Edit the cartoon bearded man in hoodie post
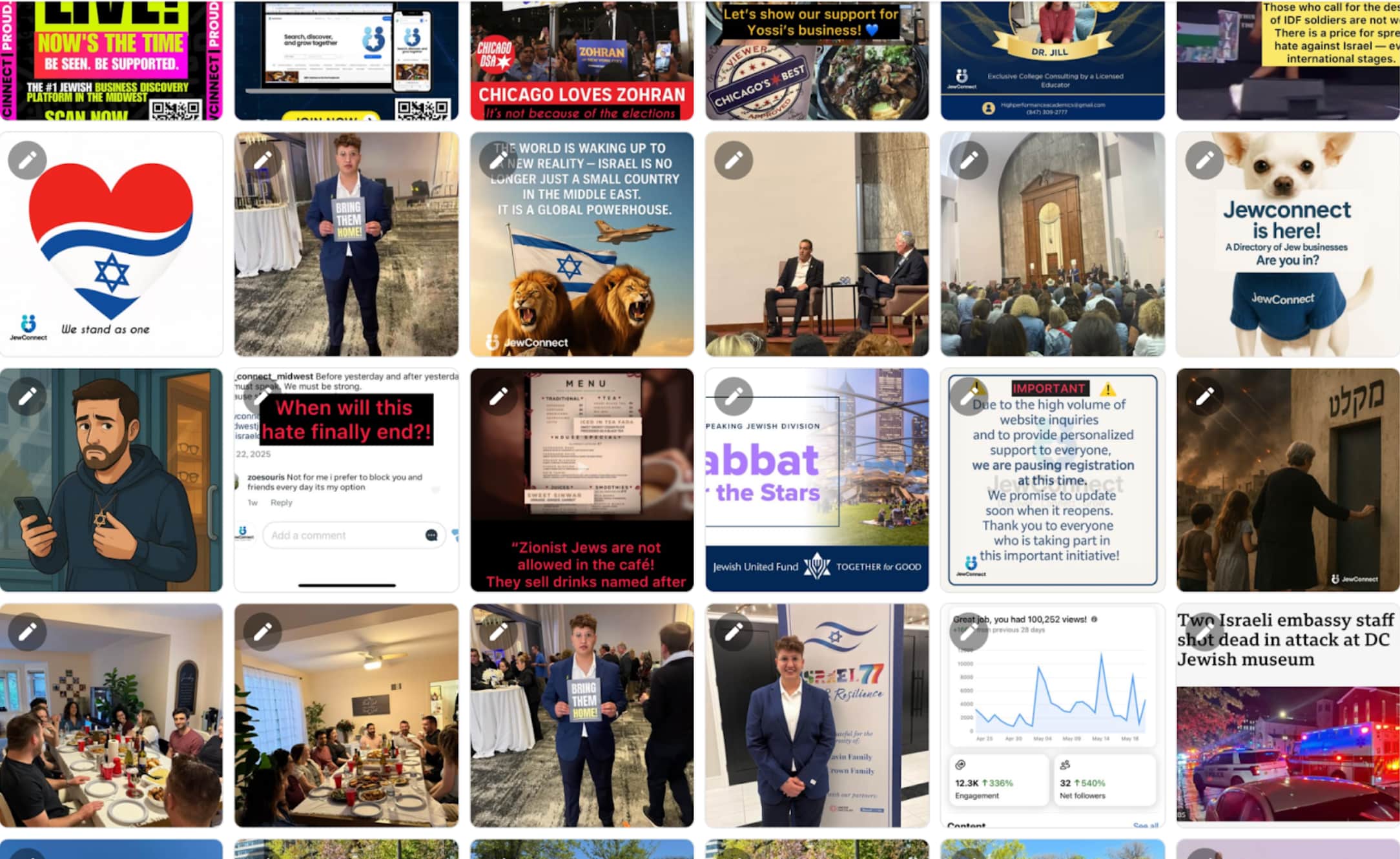Screen dimensions: 1400x859 point(27,396)
